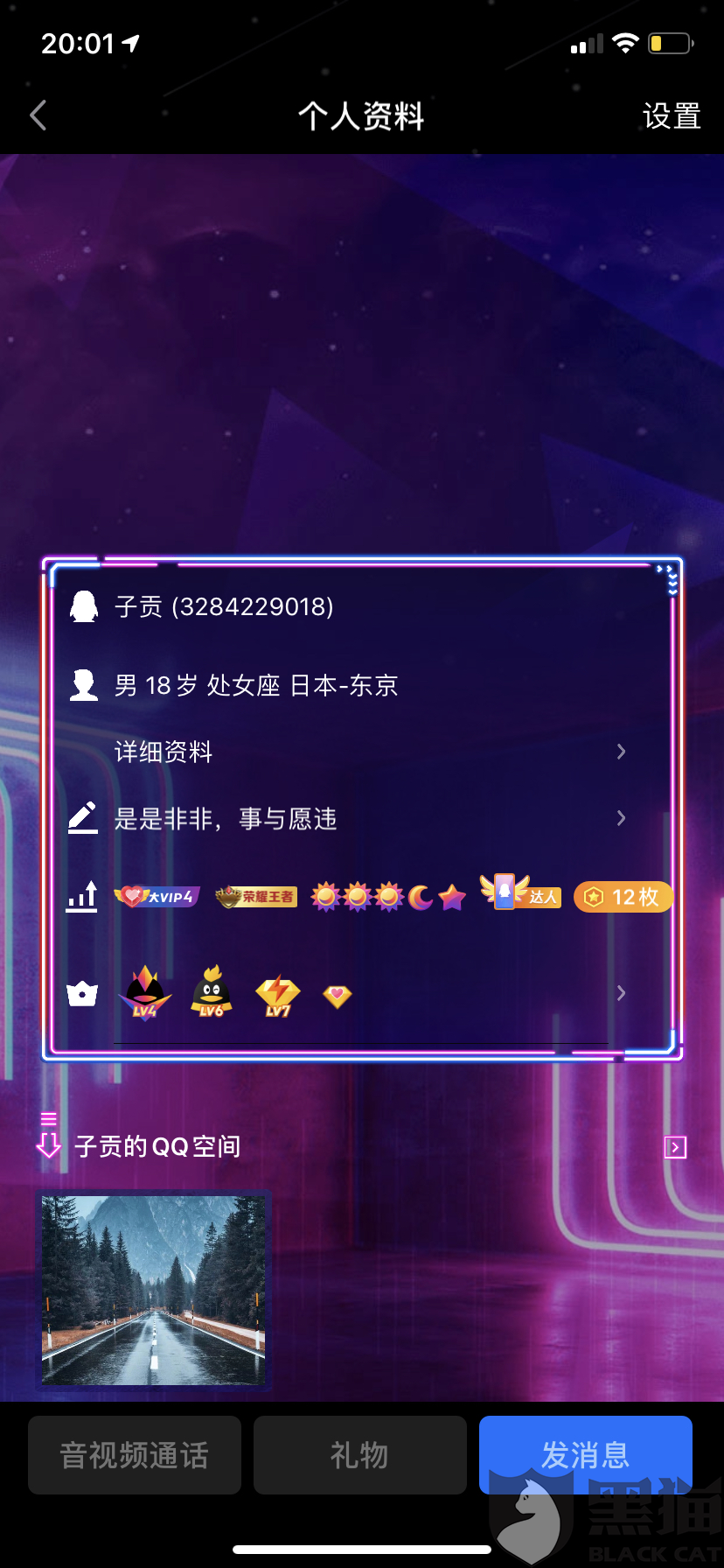
Task: Send a 礼物
Action: (x=359, y=1455)
